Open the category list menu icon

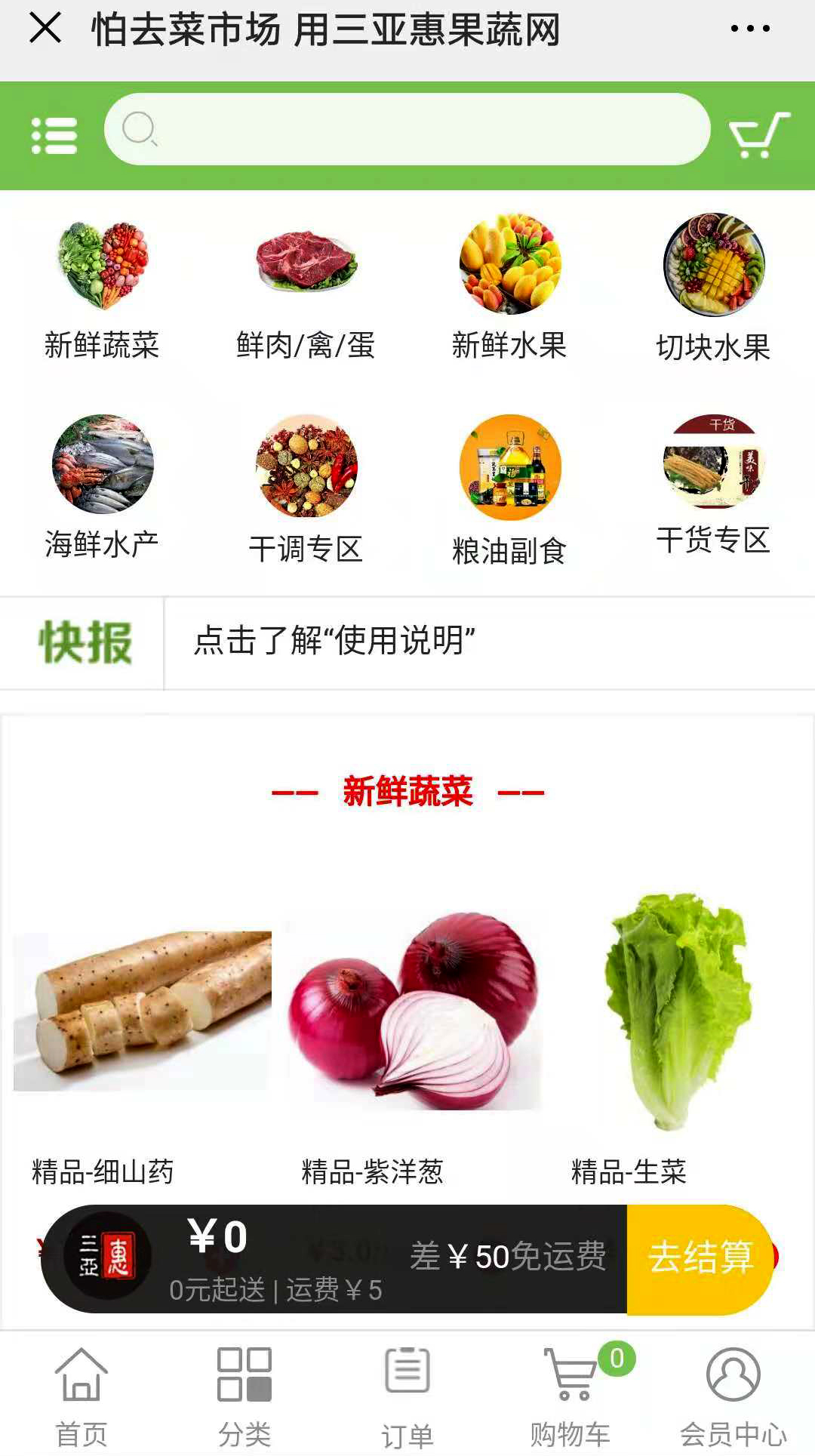click(x=54, y=136)
